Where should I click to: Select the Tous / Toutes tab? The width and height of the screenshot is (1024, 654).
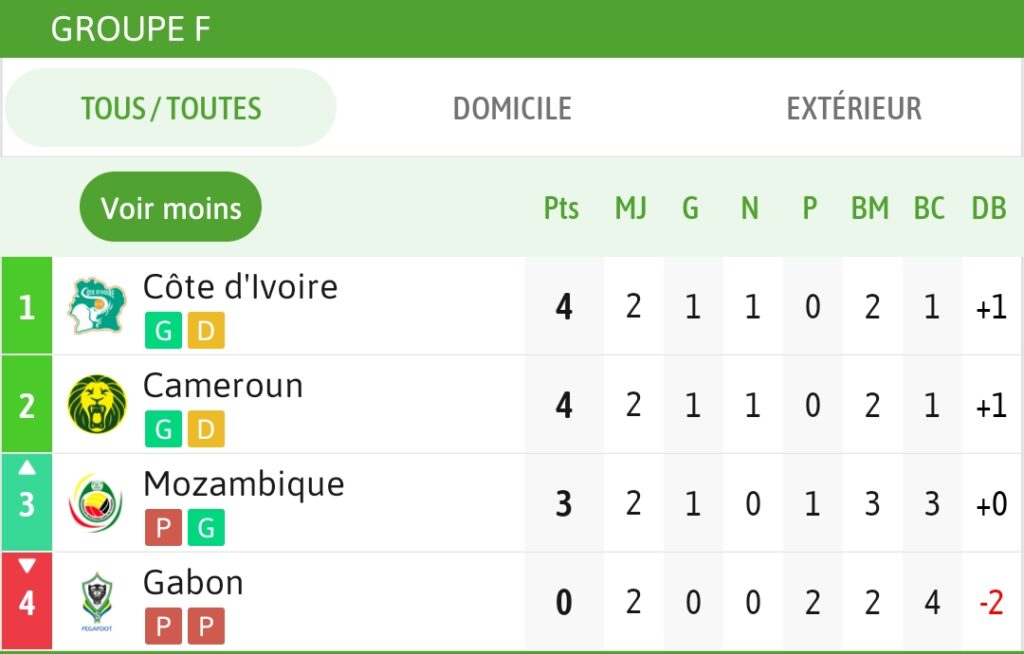(x=171, y=108)
